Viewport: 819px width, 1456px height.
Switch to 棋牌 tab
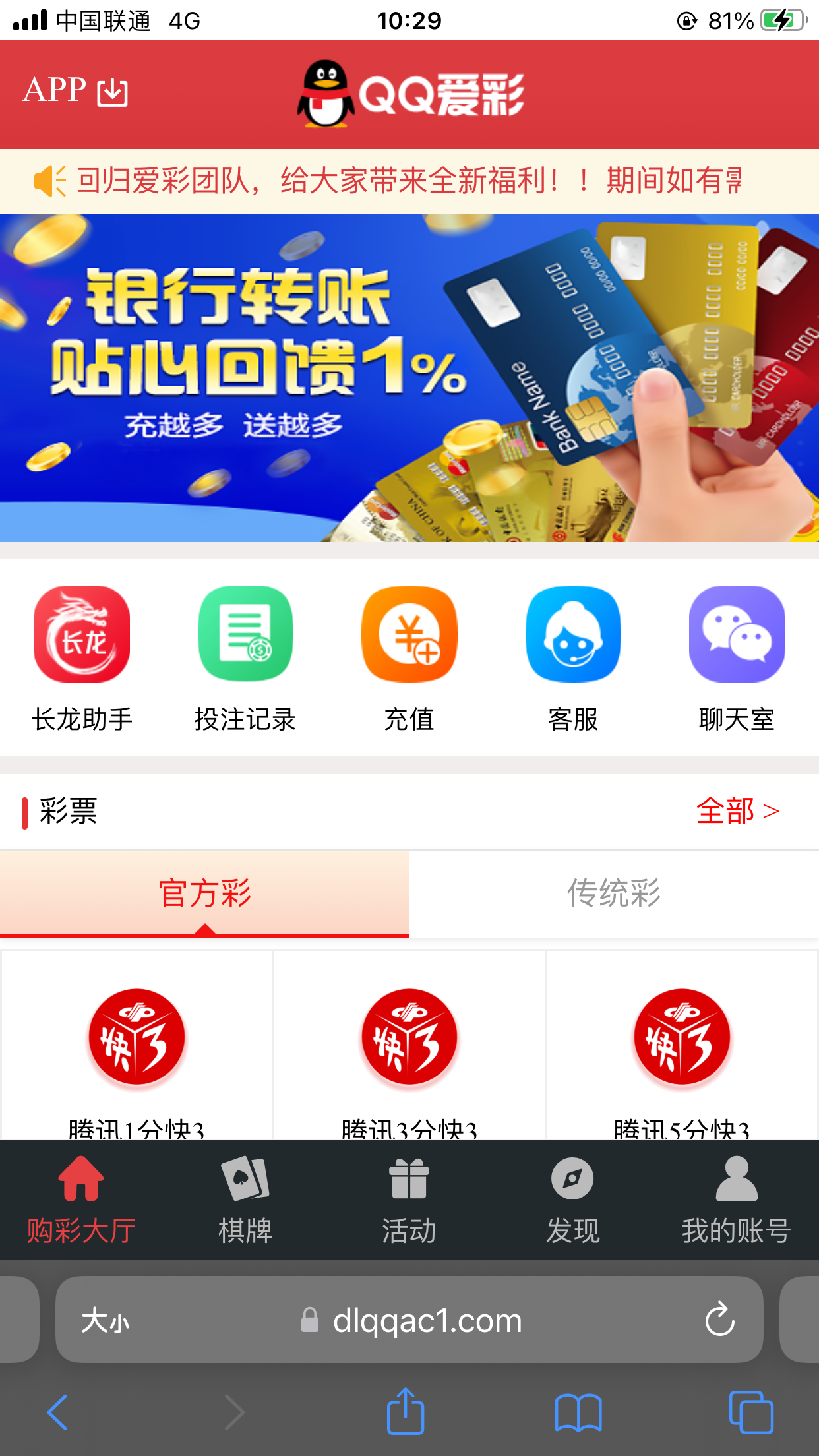pos(245,1200)
